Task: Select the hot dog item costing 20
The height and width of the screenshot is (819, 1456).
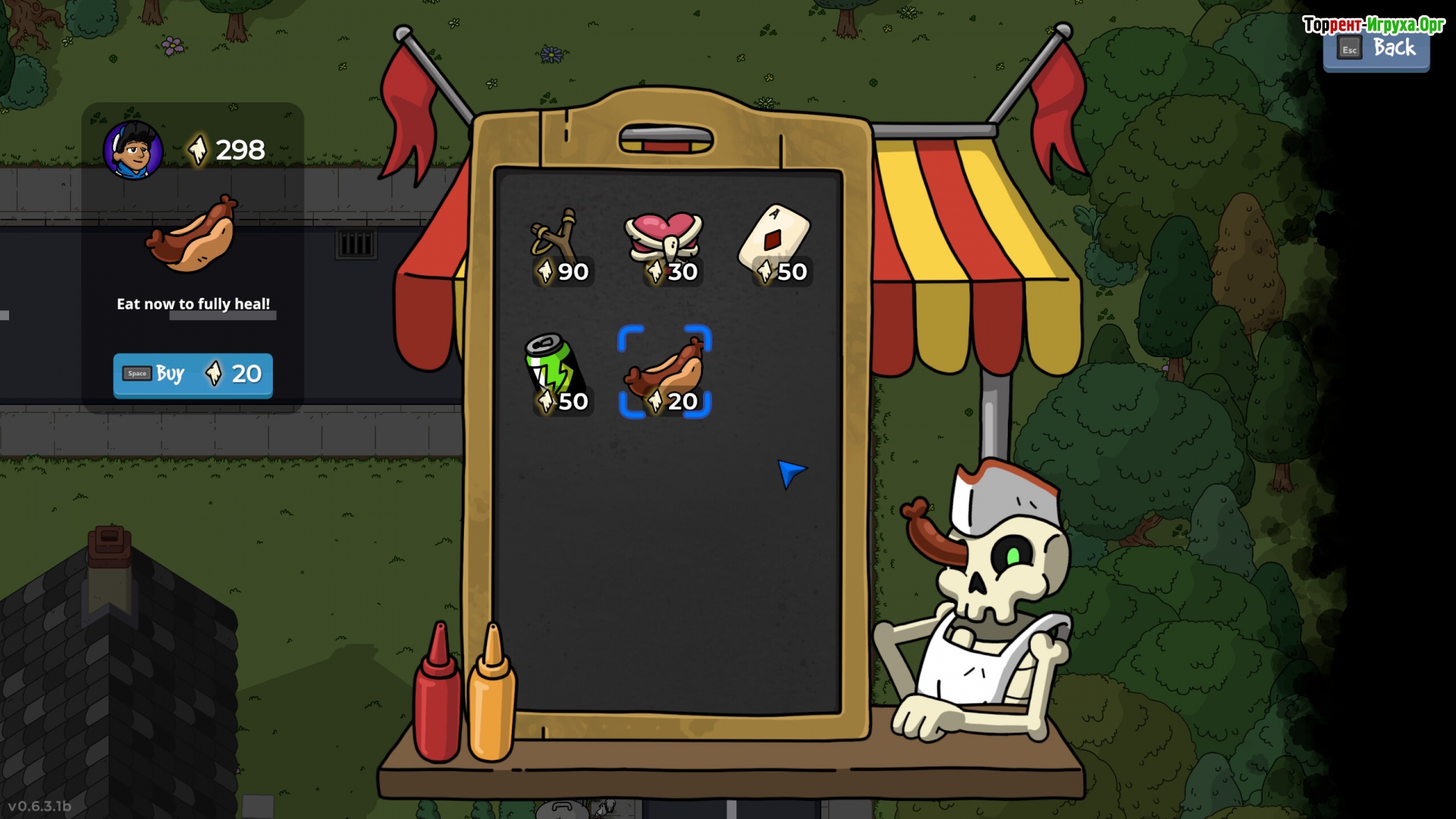Action: (x=664, y=372)
